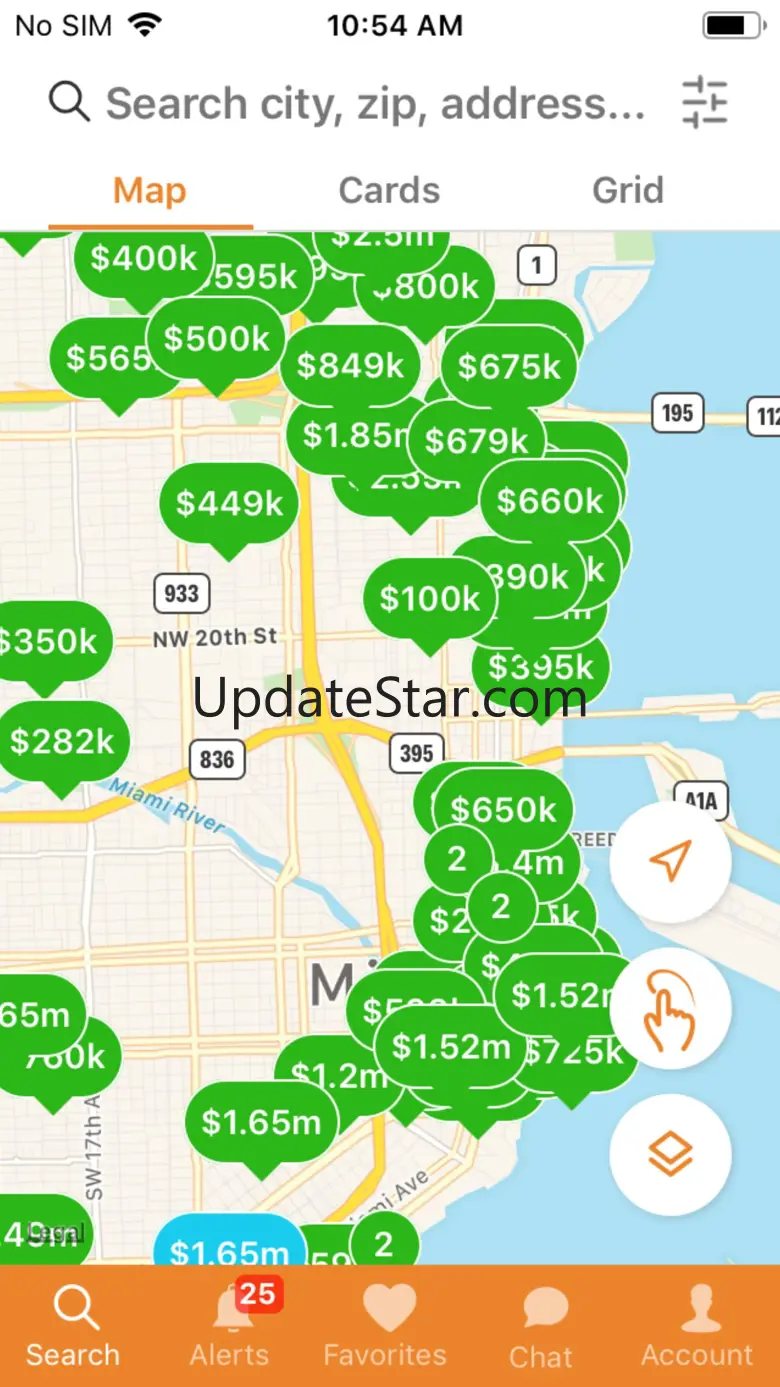Select the Map tab
The height and width of the screenshot is (1387, 780).
click(x=150, y=190)
